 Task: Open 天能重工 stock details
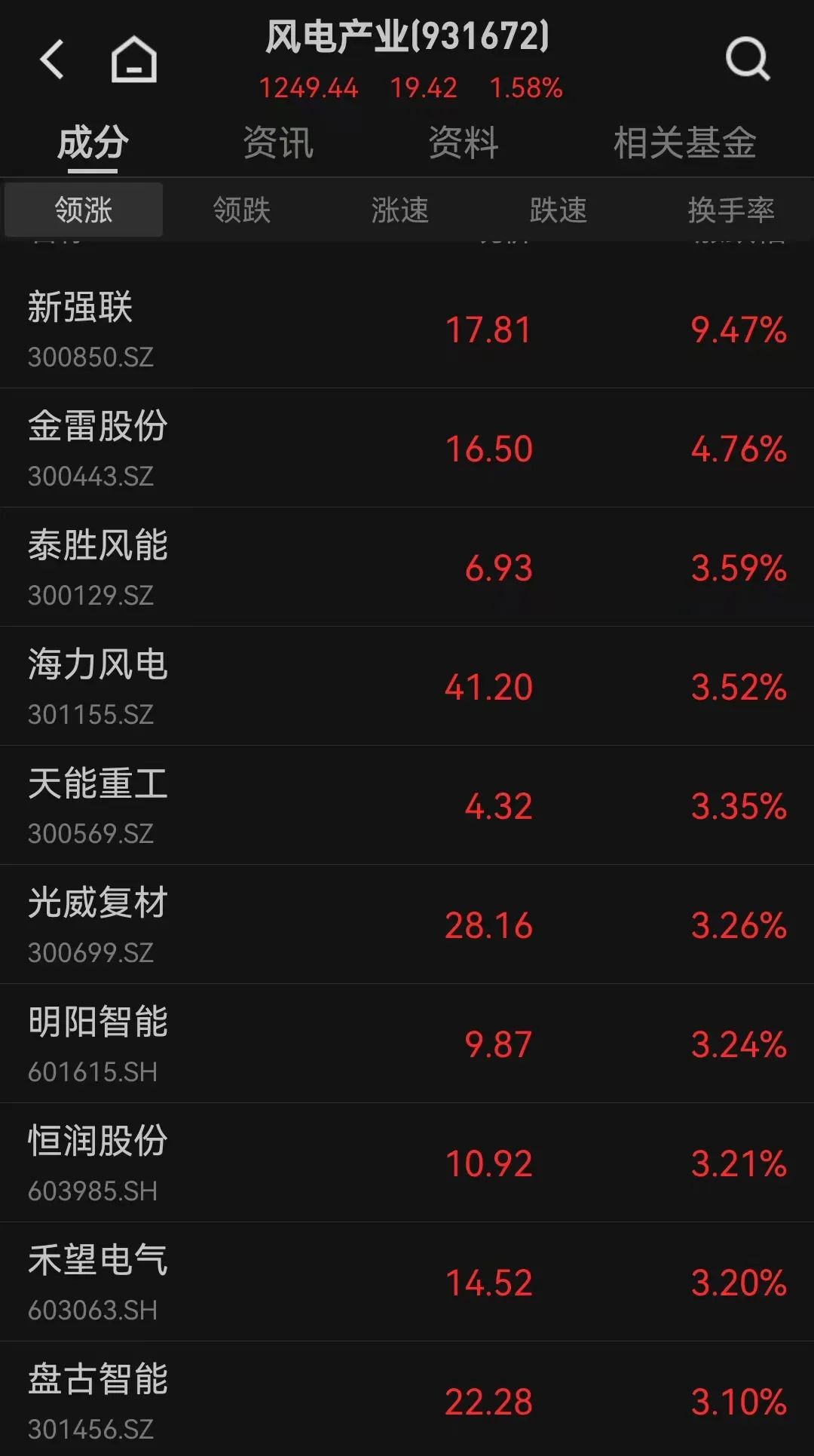point(407,806)
